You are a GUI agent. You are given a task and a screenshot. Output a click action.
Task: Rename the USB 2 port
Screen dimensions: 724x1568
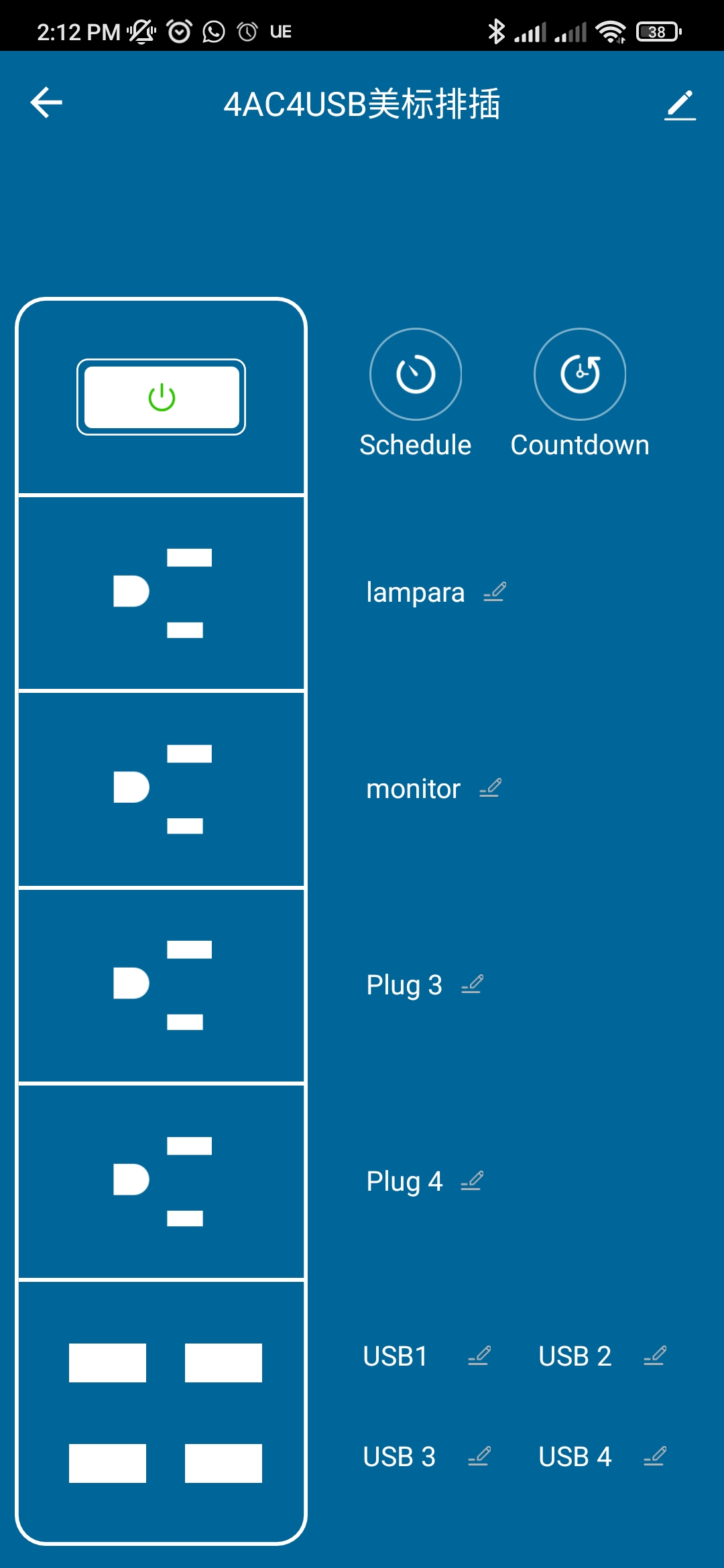(x=655, y=1356)
